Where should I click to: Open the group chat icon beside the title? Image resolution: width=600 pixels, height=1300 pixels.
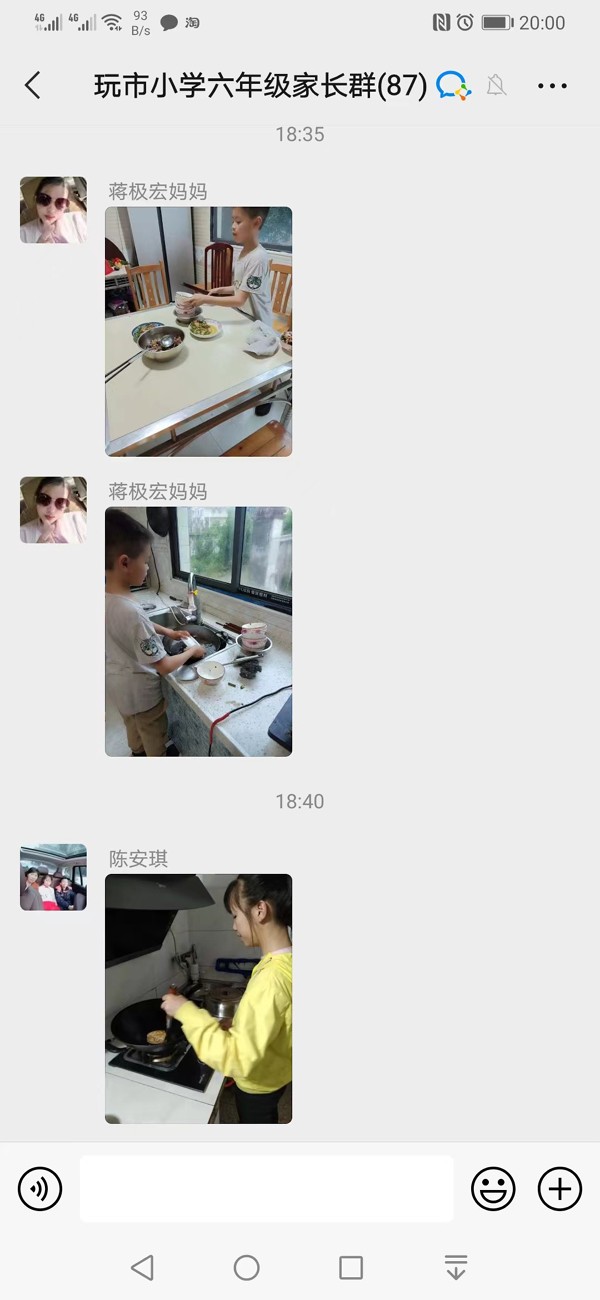[454, 86]
